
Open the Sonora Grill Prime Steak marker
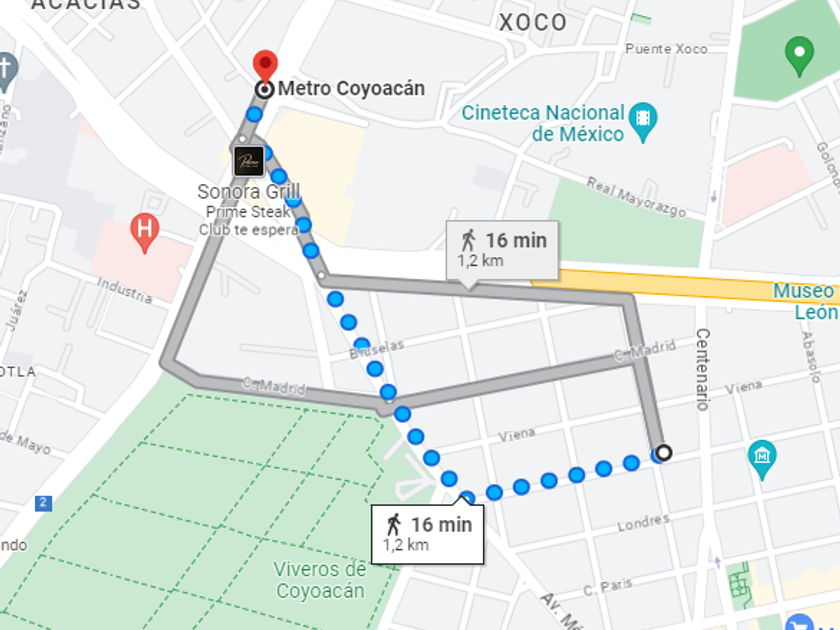point(249,161)
